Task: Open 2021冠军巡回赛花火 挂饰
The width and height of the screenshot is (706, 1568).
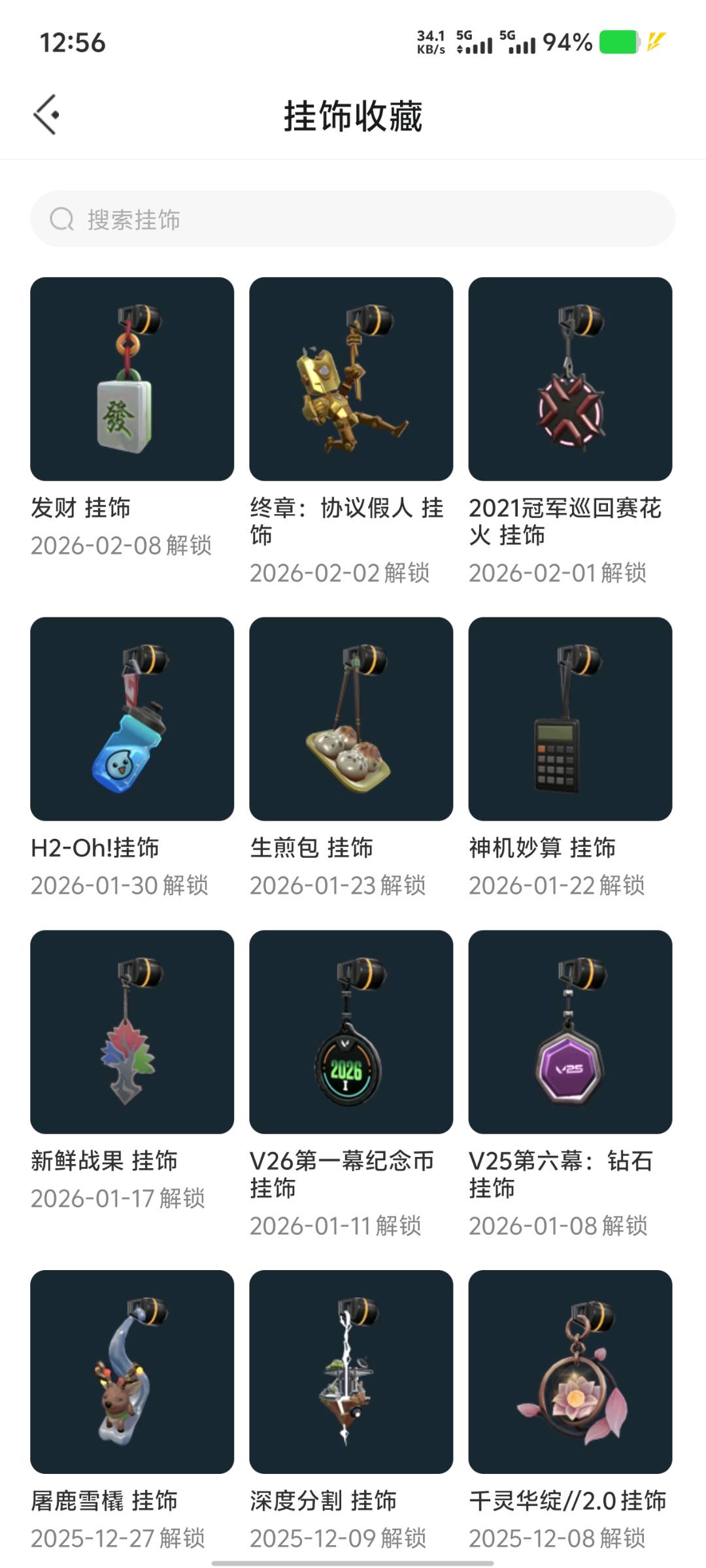Action: 570,379
